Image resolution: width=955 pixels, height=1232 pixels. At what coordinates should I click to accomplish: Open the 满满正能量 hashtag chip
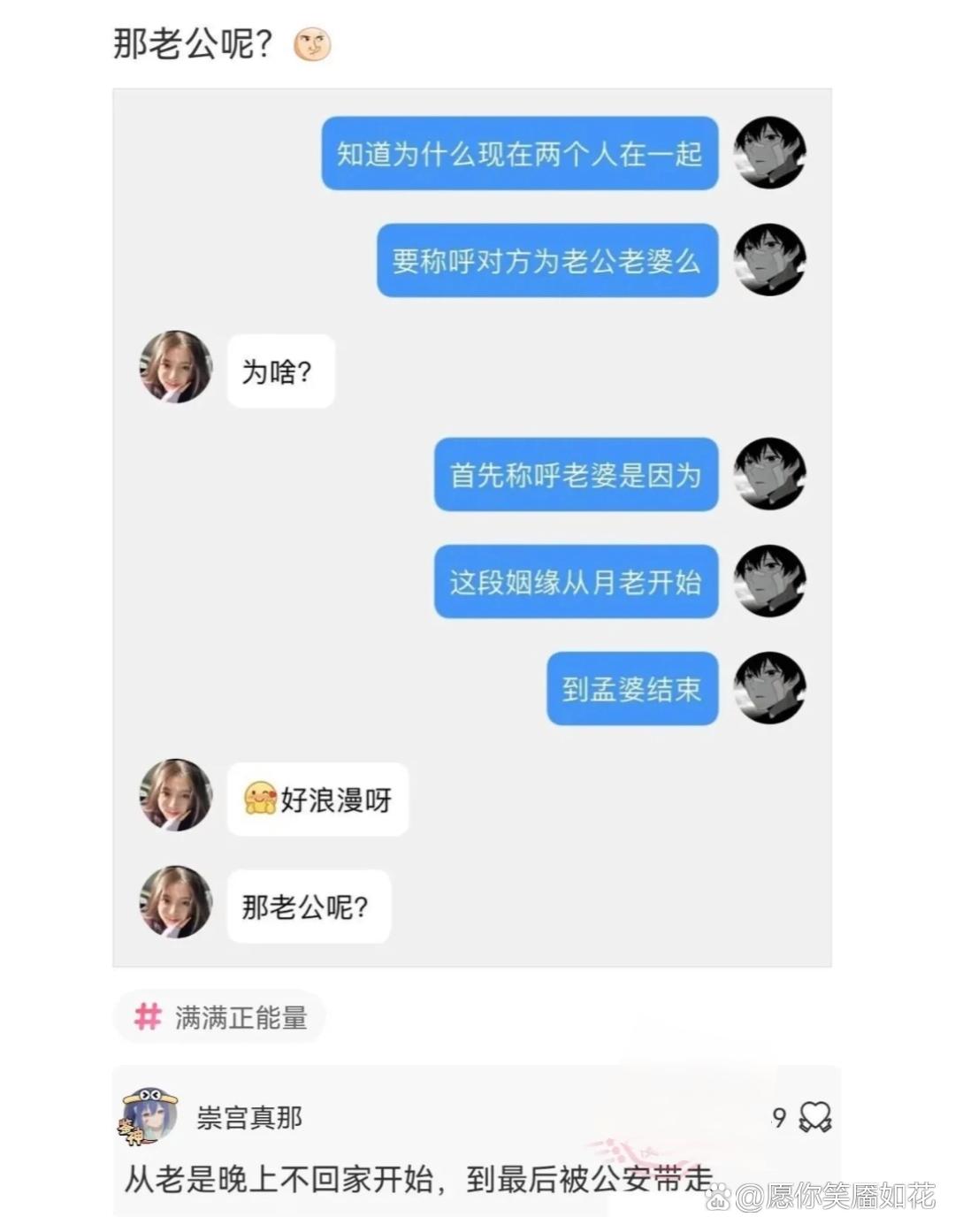tap(220, 1018)
